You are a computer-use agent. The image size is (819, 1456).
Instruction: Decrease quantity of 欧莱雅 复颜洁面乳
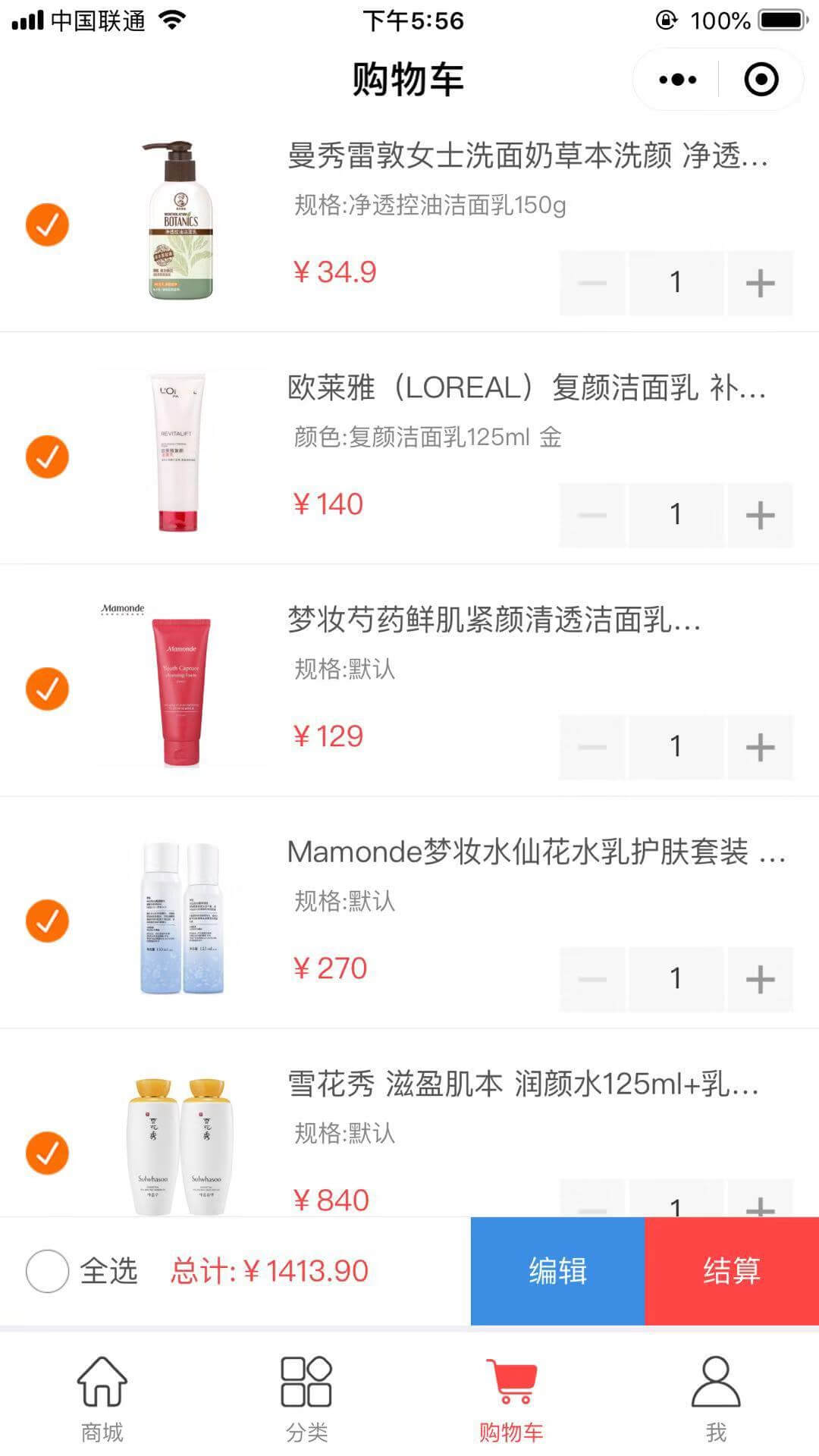tap(592, 515)
